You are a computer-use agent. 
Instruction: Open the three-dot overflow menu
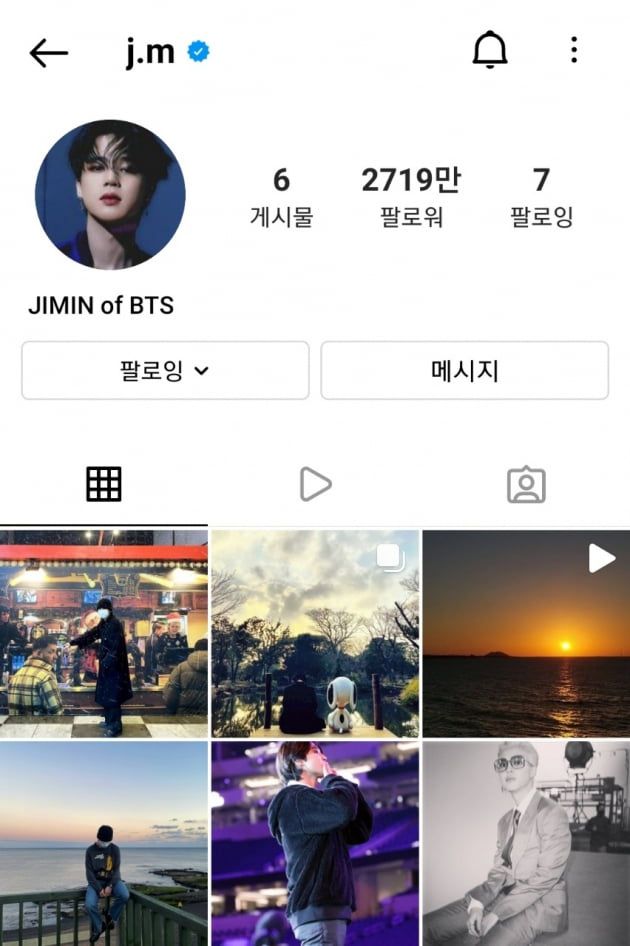574,50
